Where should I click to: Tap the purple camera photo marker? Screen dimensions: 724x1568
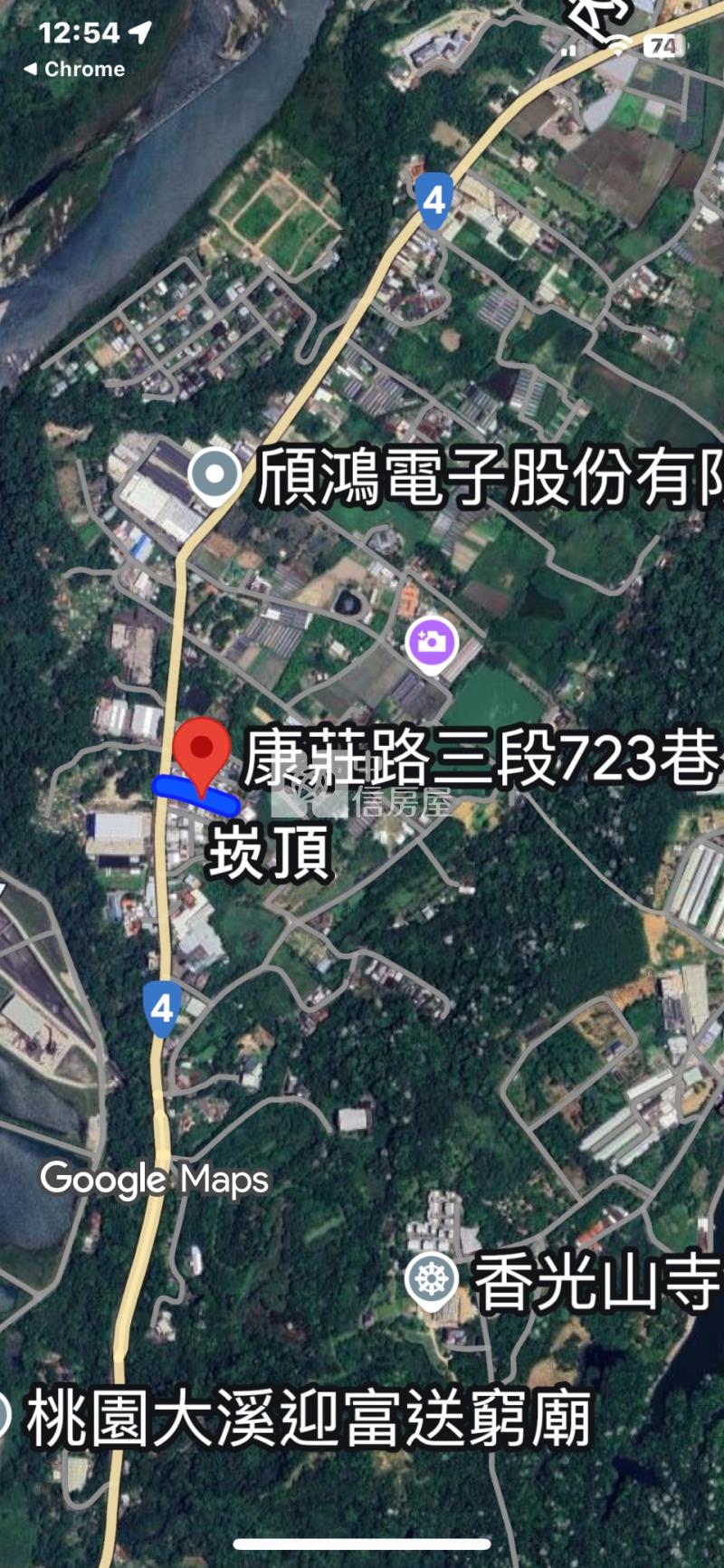point(432,643)
